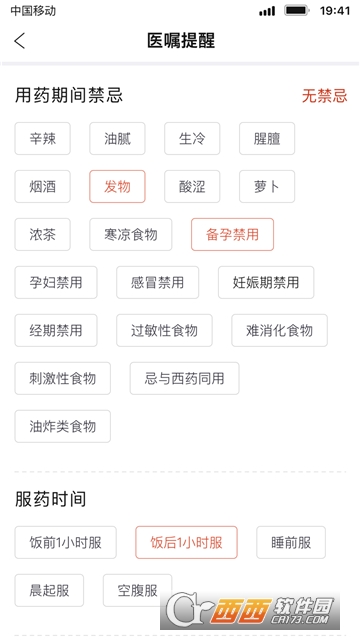
Task: Pick the 感冒禁用 chip
Action: pyautogui.click(x=158, y=282)
